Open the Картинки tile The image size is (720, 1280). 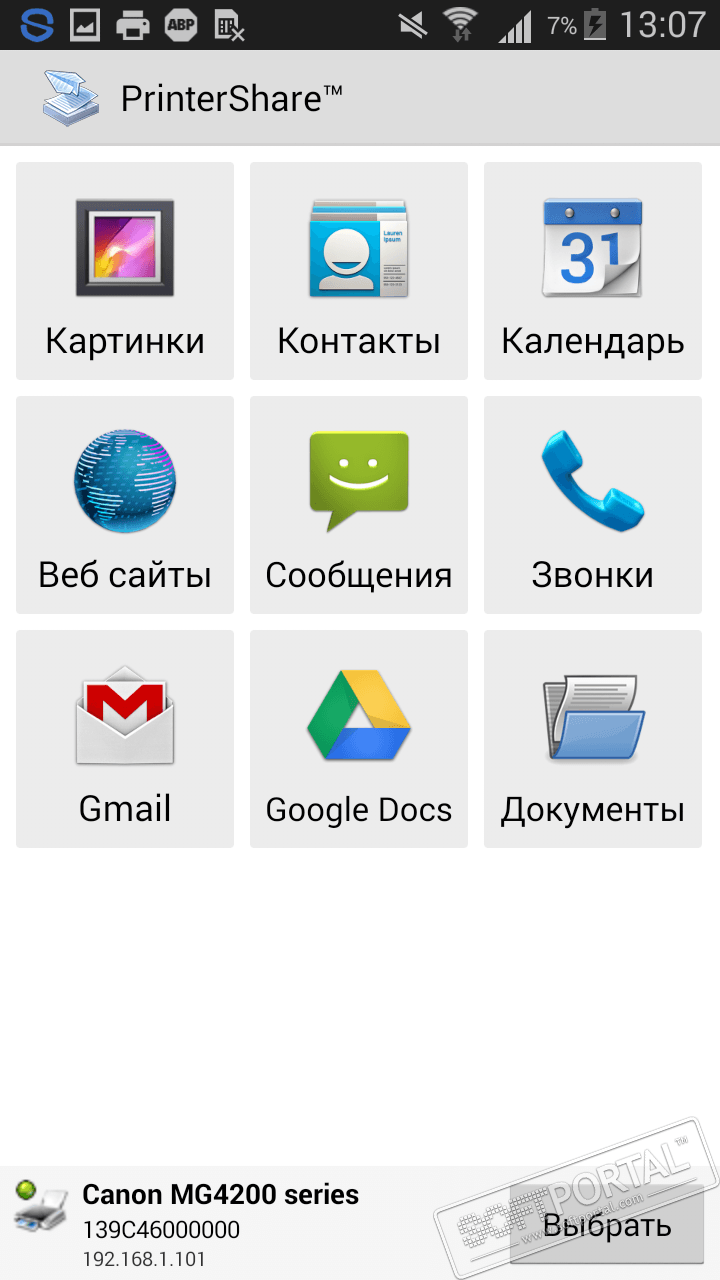125,271
